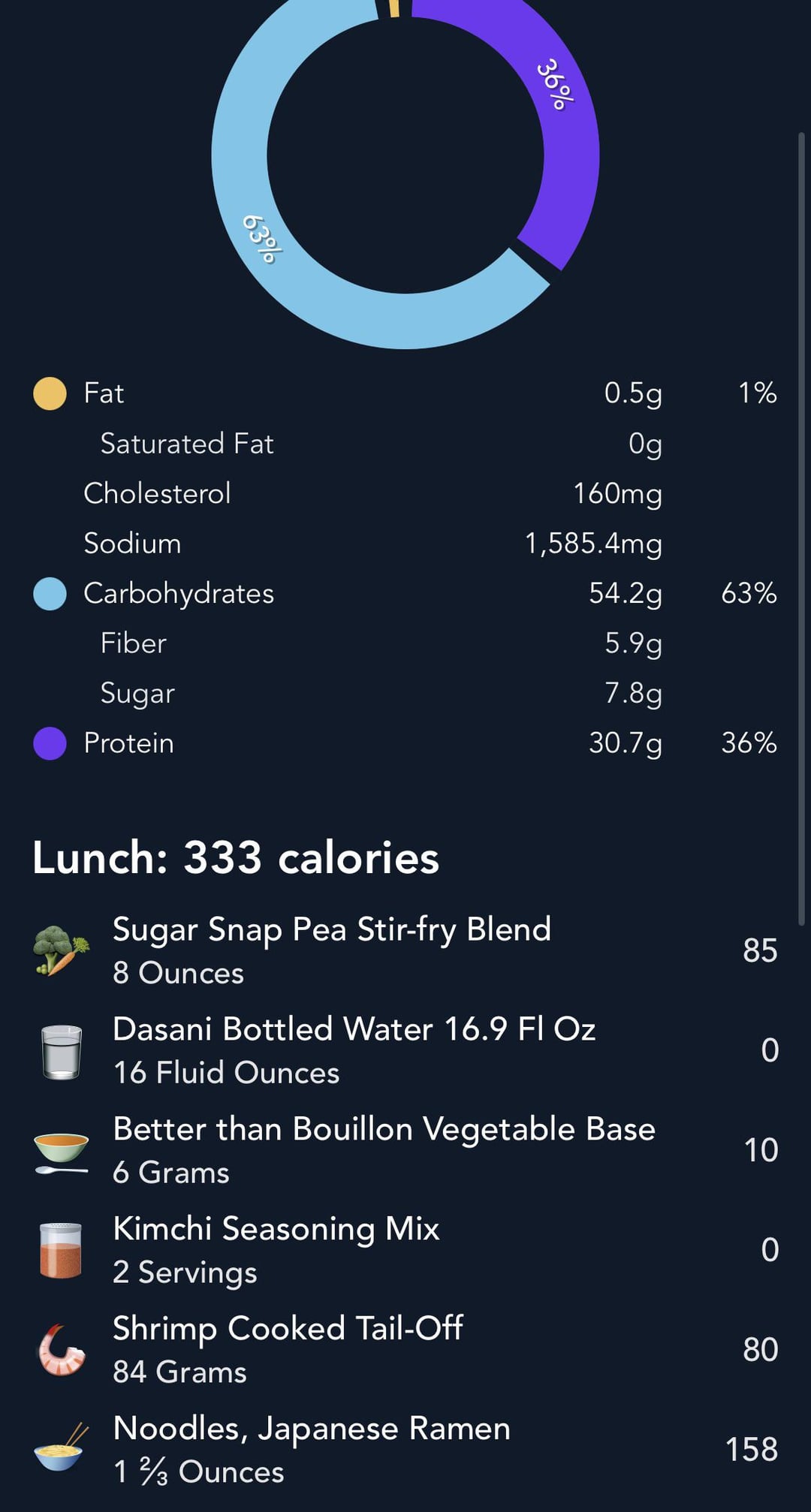The image size is (811, 1512).
Task: View Shrimp Cooked Tail-Off details
Action: point(405,1350)
